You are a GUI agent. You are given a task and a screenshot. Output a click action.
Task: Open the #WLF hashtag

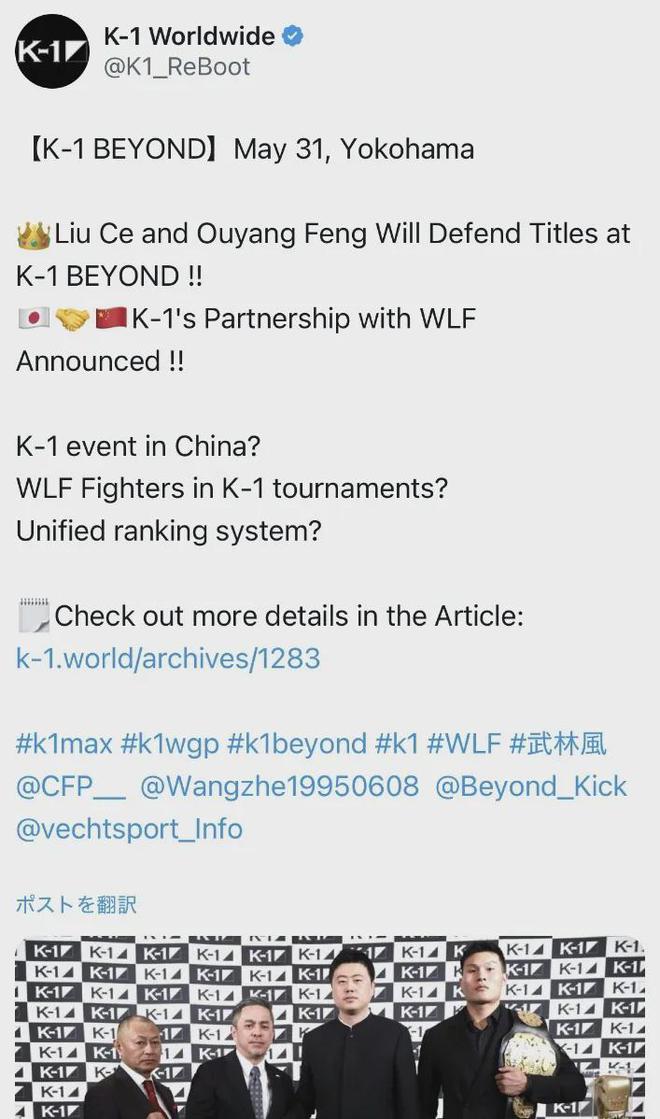click(464, 744)
